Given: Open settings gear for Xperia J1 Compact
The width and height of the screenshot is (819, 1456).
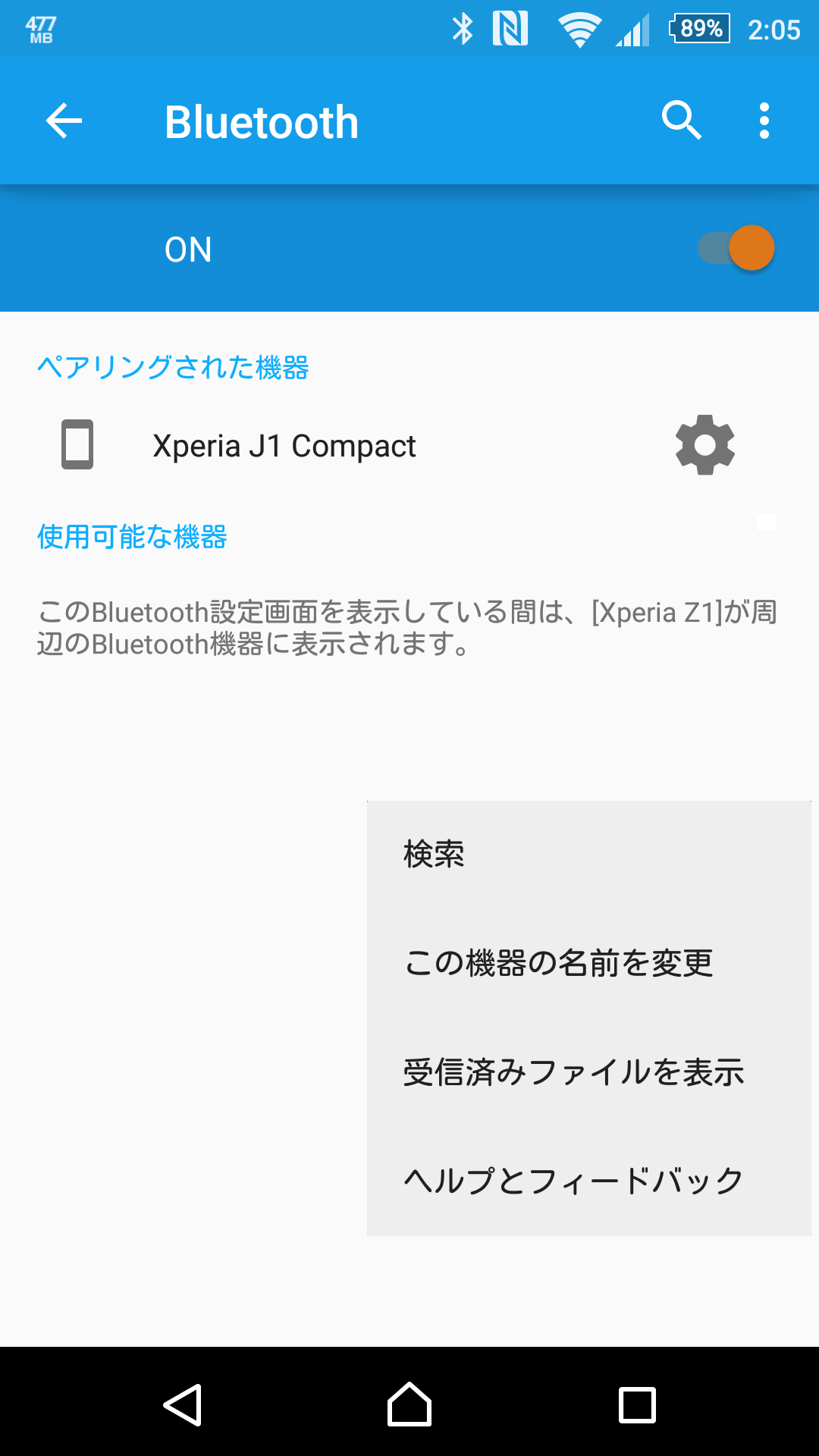Looking at the screenshot, I should [x=705, y=445].
